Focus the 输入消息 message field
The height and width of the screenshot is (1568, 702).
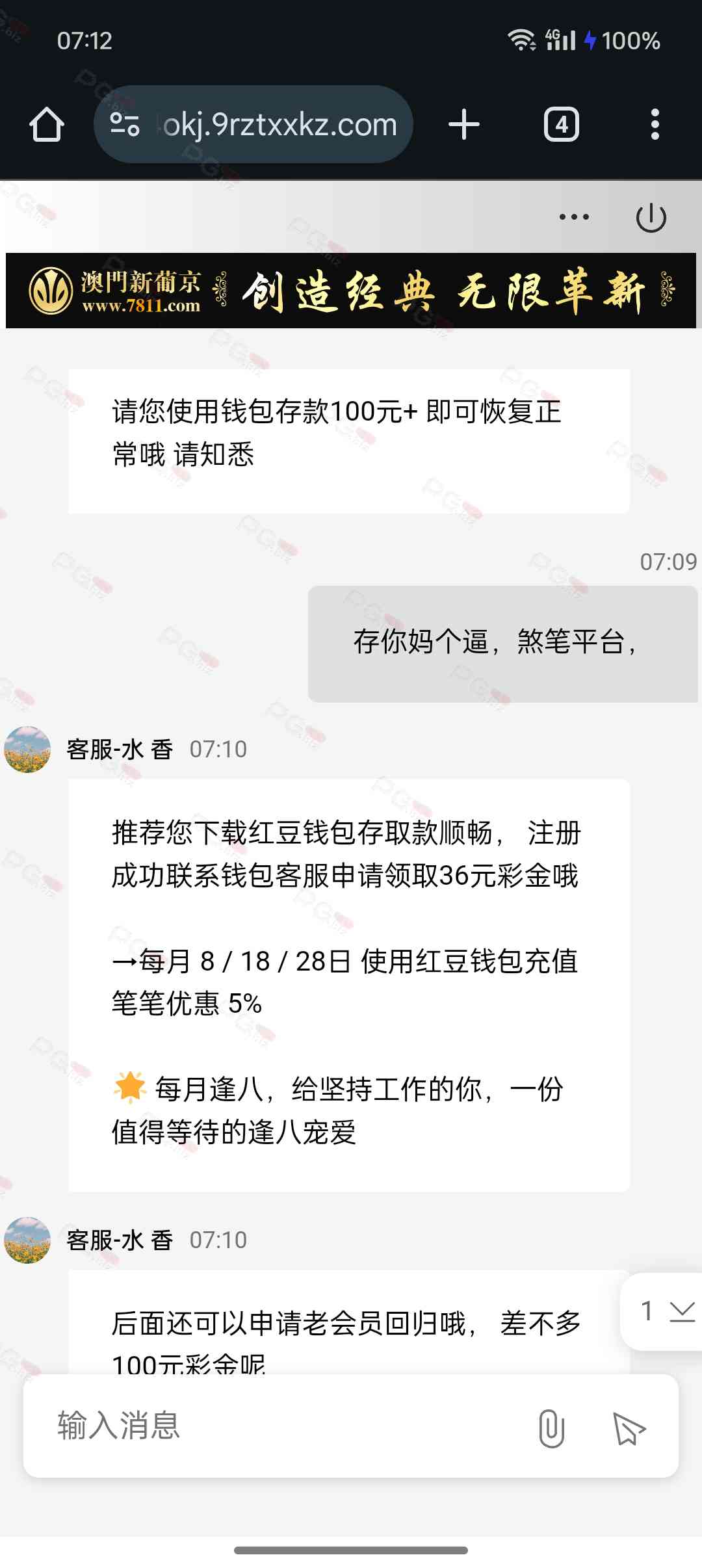pyautogui.click(x=273, y=1426)
